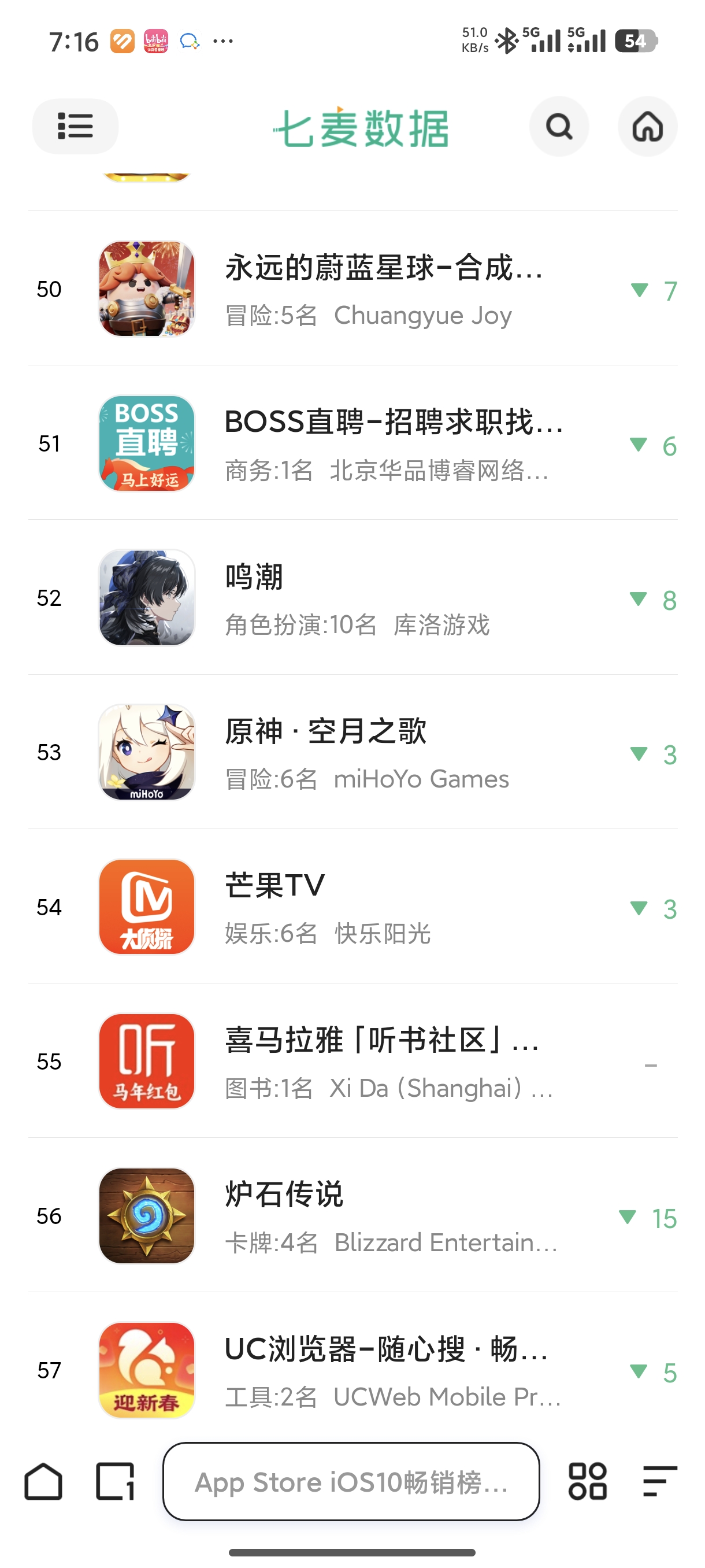Select the 芒果TV row
The height and width of the screenshot is (1568, 705).
click(328, 908)
